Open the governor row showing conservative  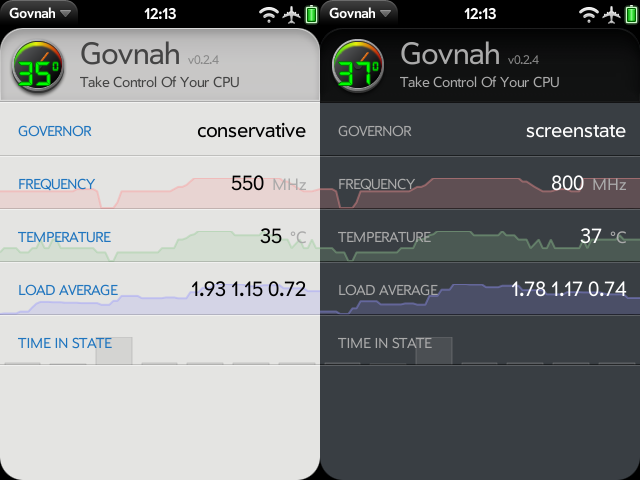click(160, 130)
